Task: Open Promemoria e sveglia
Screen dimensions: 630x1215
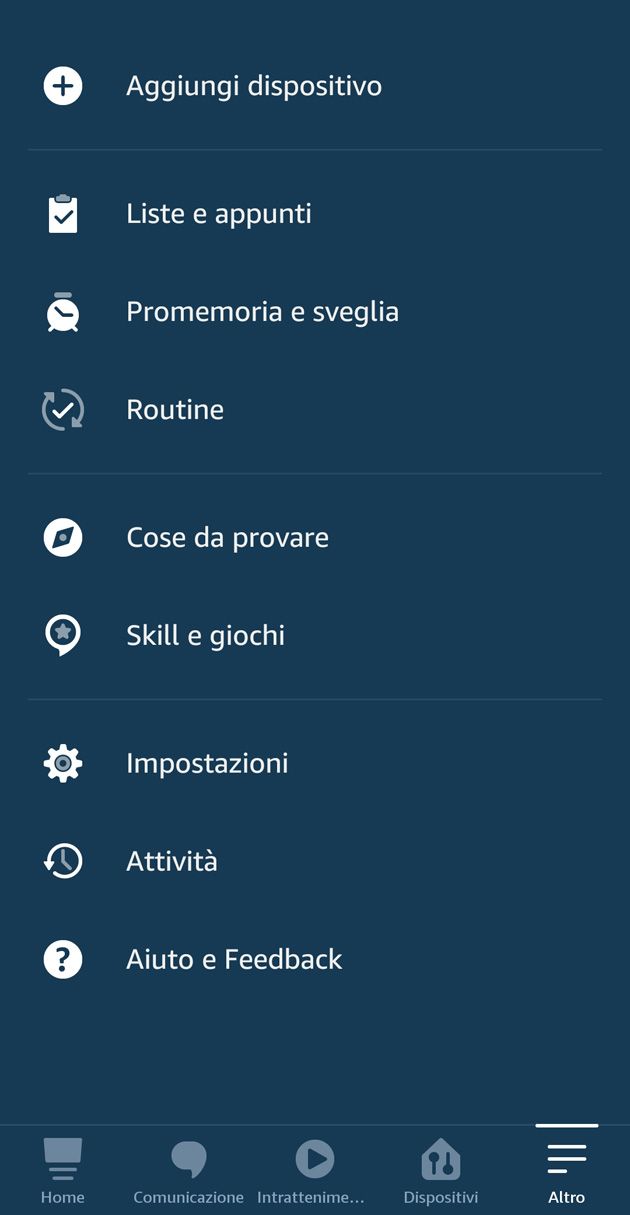Action: pos(262,312)
